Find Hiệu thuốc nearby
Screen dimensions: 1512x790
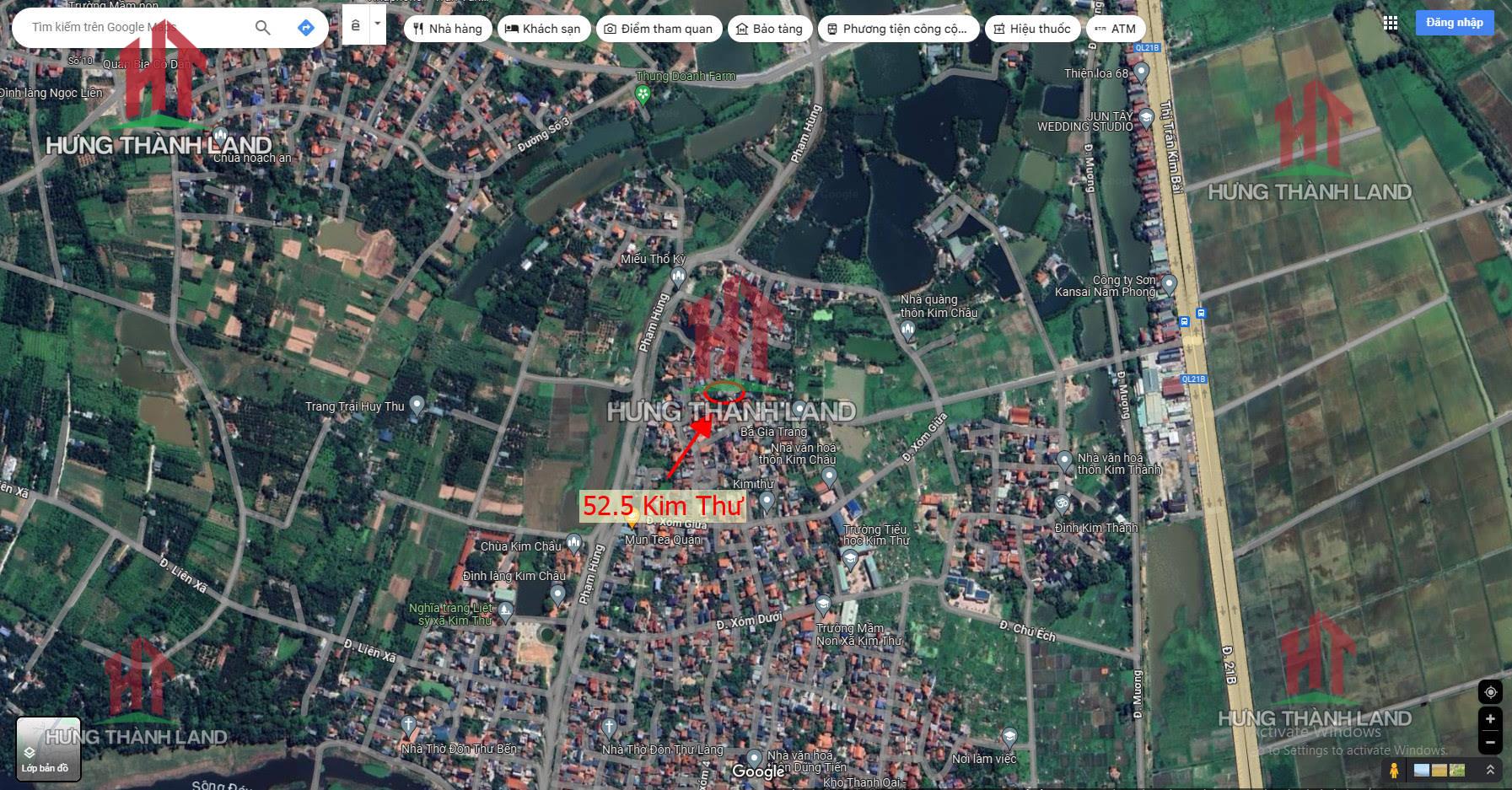pos(1031,29)
